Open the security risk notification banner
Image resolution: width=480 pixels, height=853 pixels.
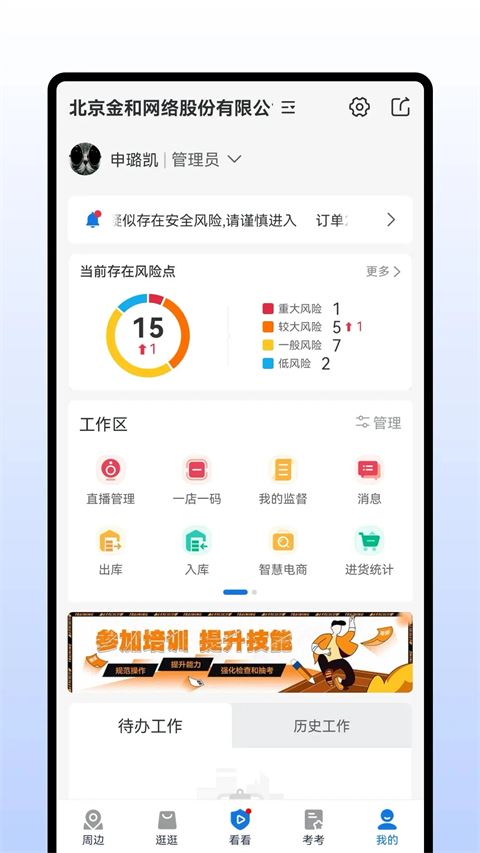(x=240, y=220)
